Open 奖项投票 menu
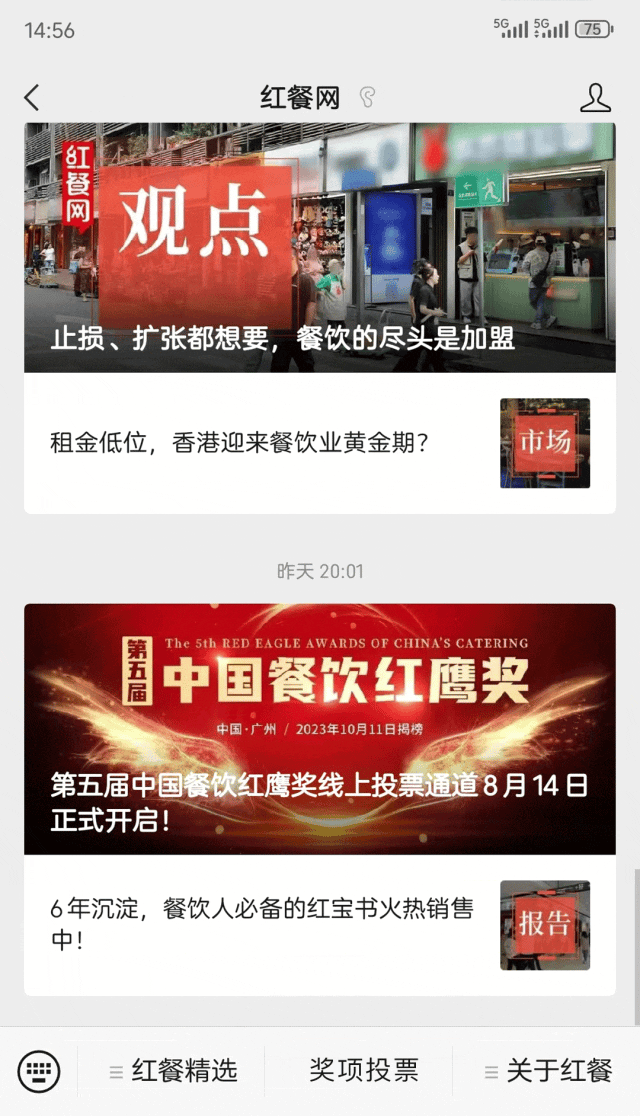 [363, 1071]
